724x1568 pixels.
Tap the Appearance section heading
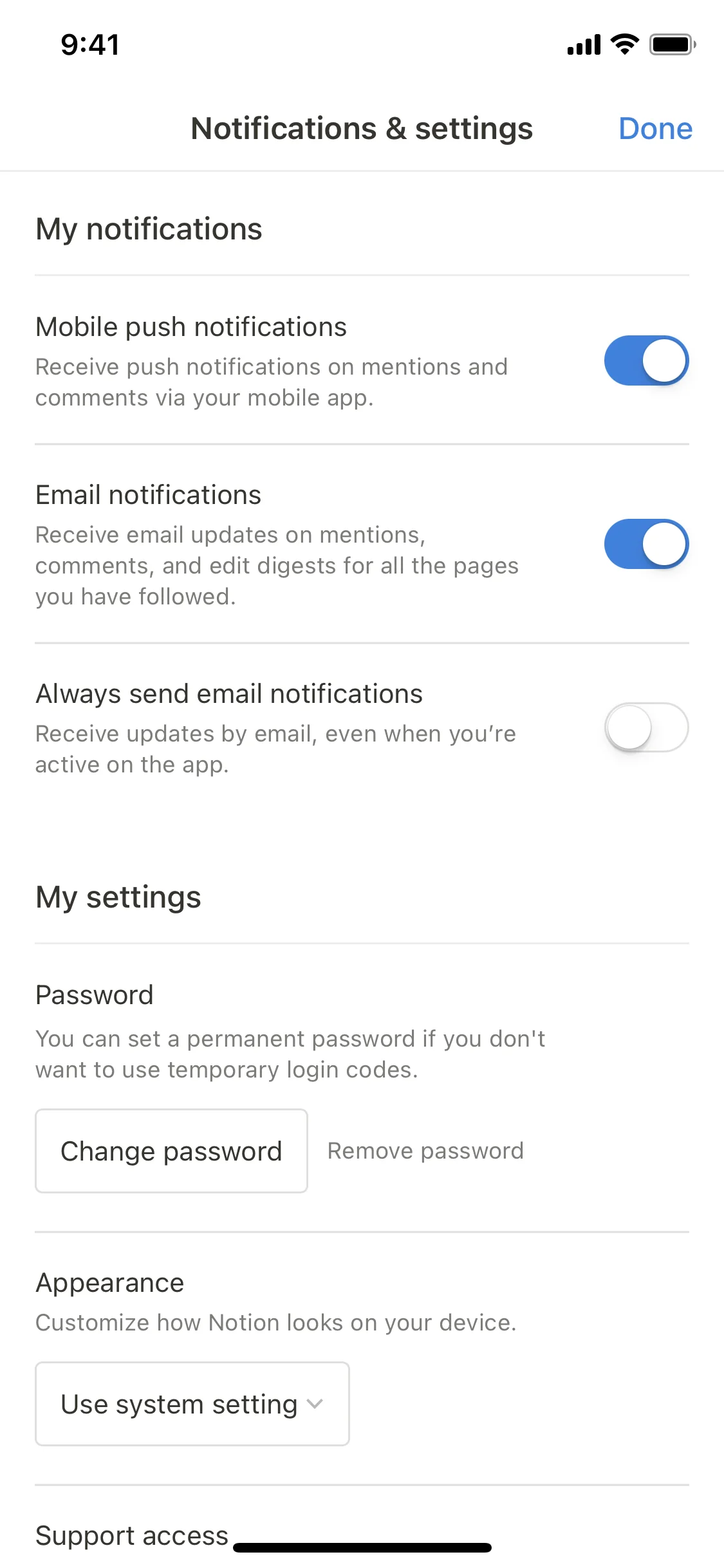[x=109, y=1282]
